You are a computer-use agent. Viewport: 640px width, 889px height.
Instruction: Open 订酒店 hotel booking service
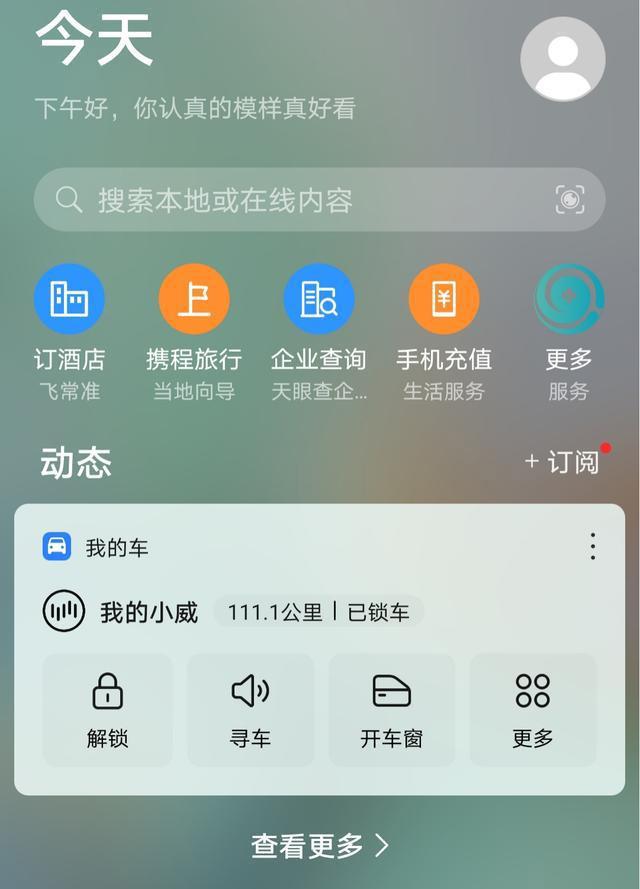(69, 300)
